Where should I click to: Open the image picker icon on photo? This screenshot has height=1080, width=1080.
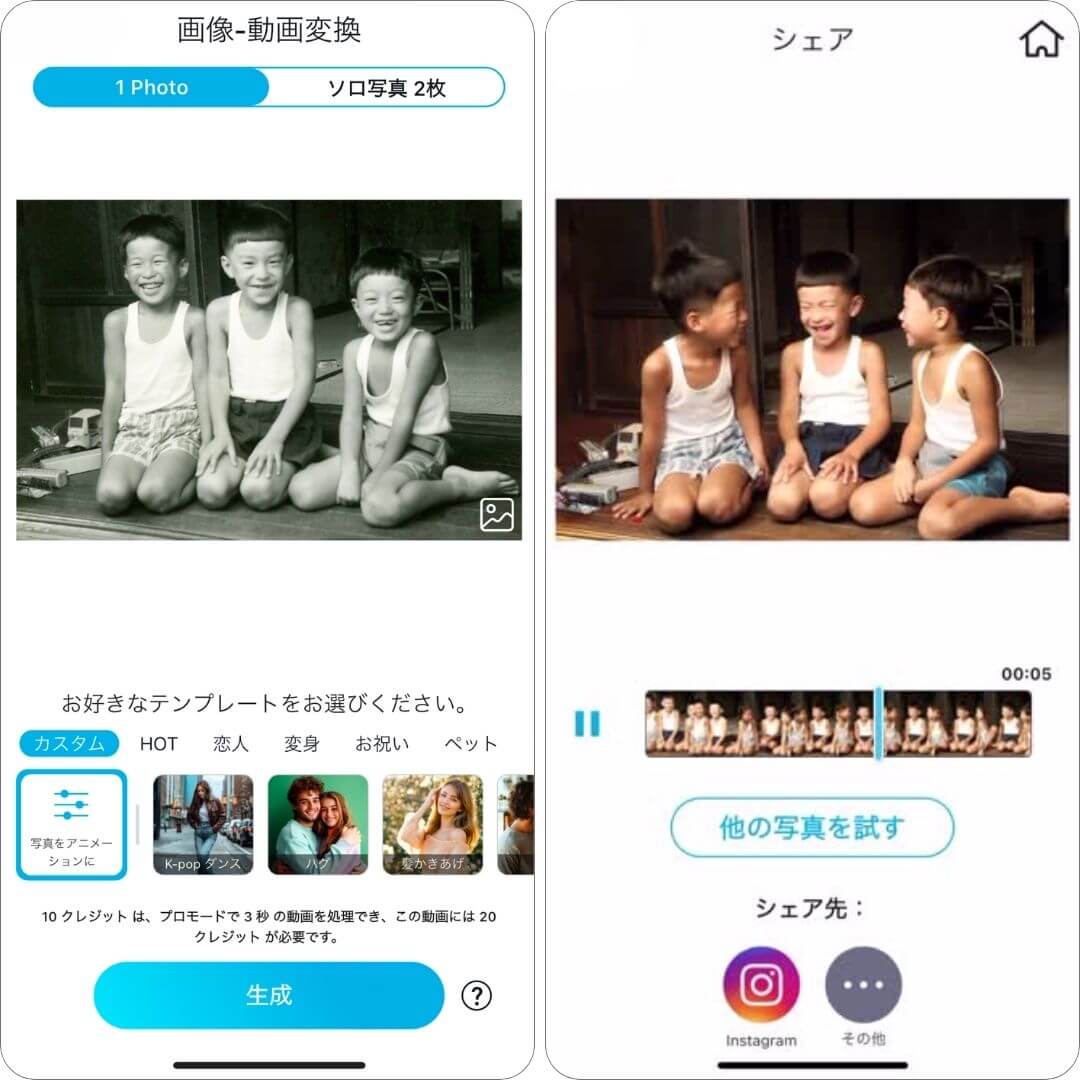(496, 514)
